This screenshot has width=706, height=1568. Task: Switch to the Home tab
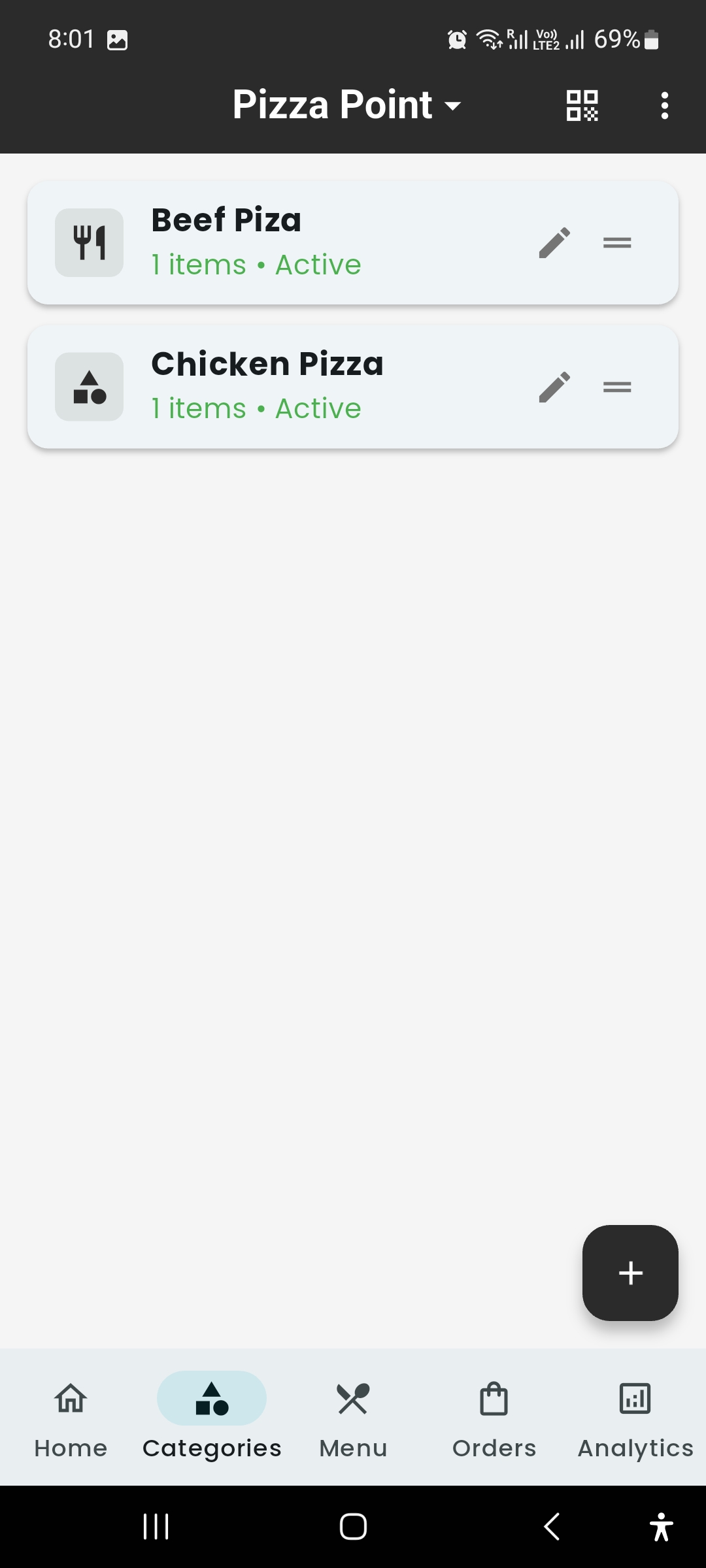point(71,1416)
